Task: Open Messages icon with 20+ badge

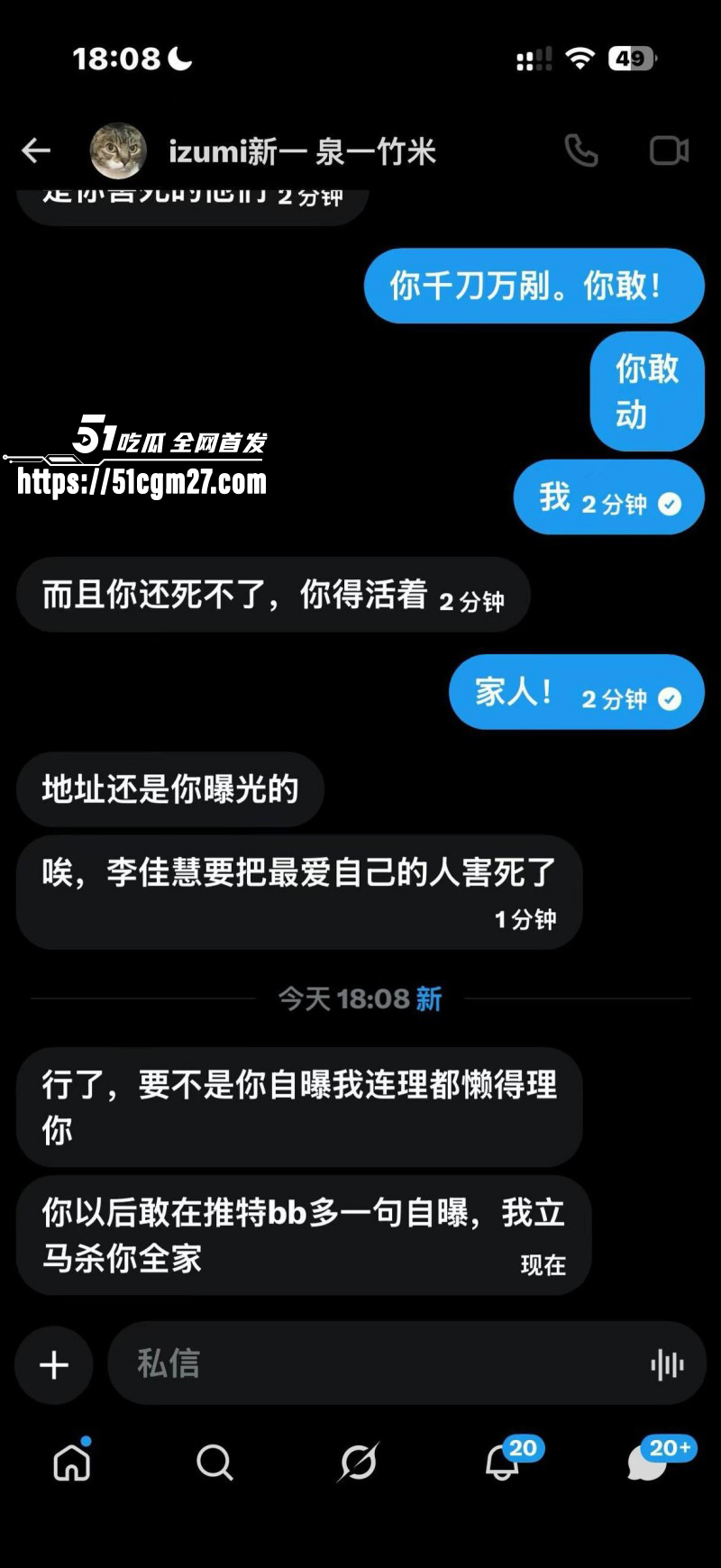Action: point(648,1463)
